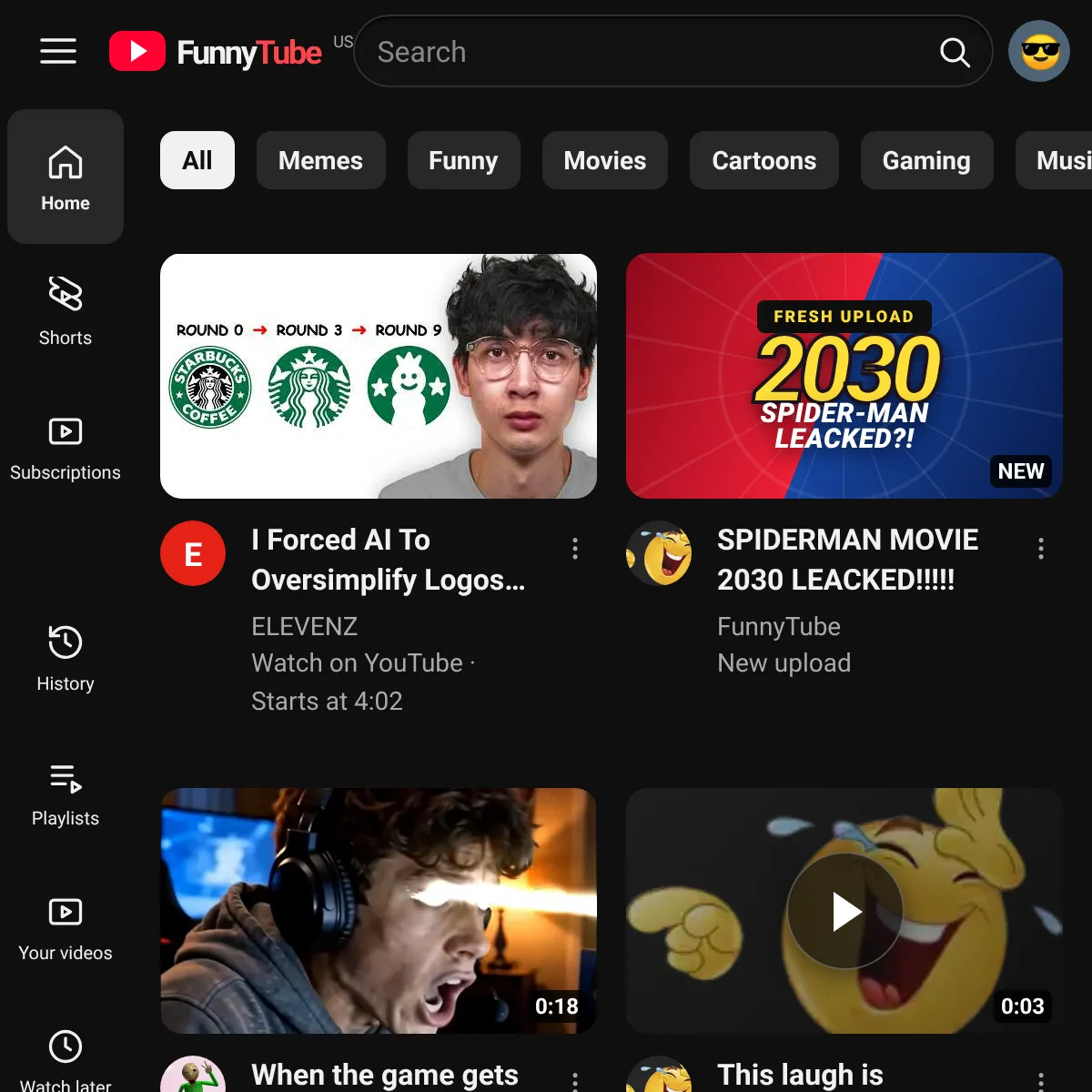Select the Memes filter chip
This screenshot has height=1092, width=1092.
pyautogui.click(x=320, y=160)
